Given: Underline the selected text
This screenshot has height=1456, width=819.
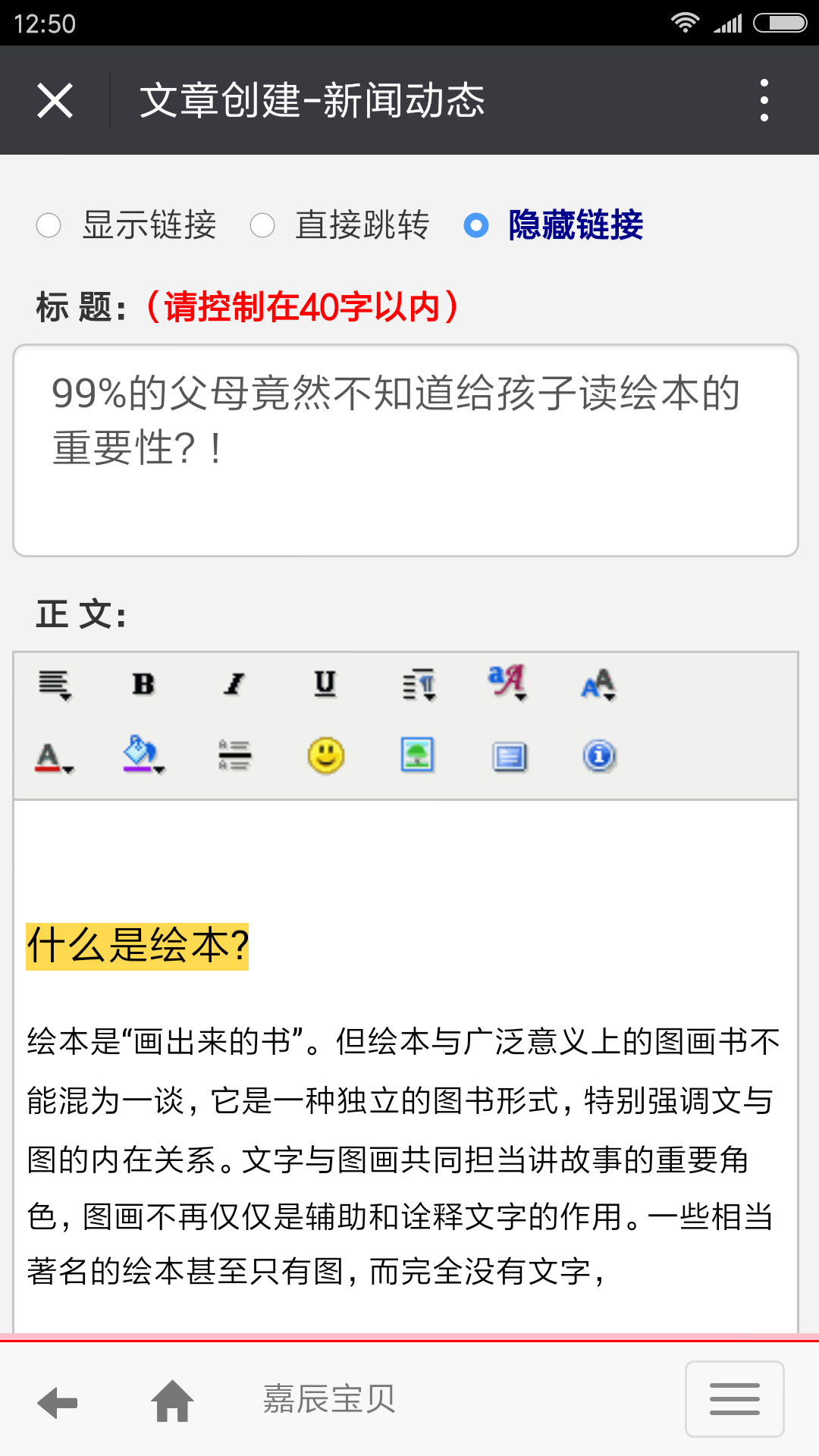Looking at the screenshot, I should 325,685.
